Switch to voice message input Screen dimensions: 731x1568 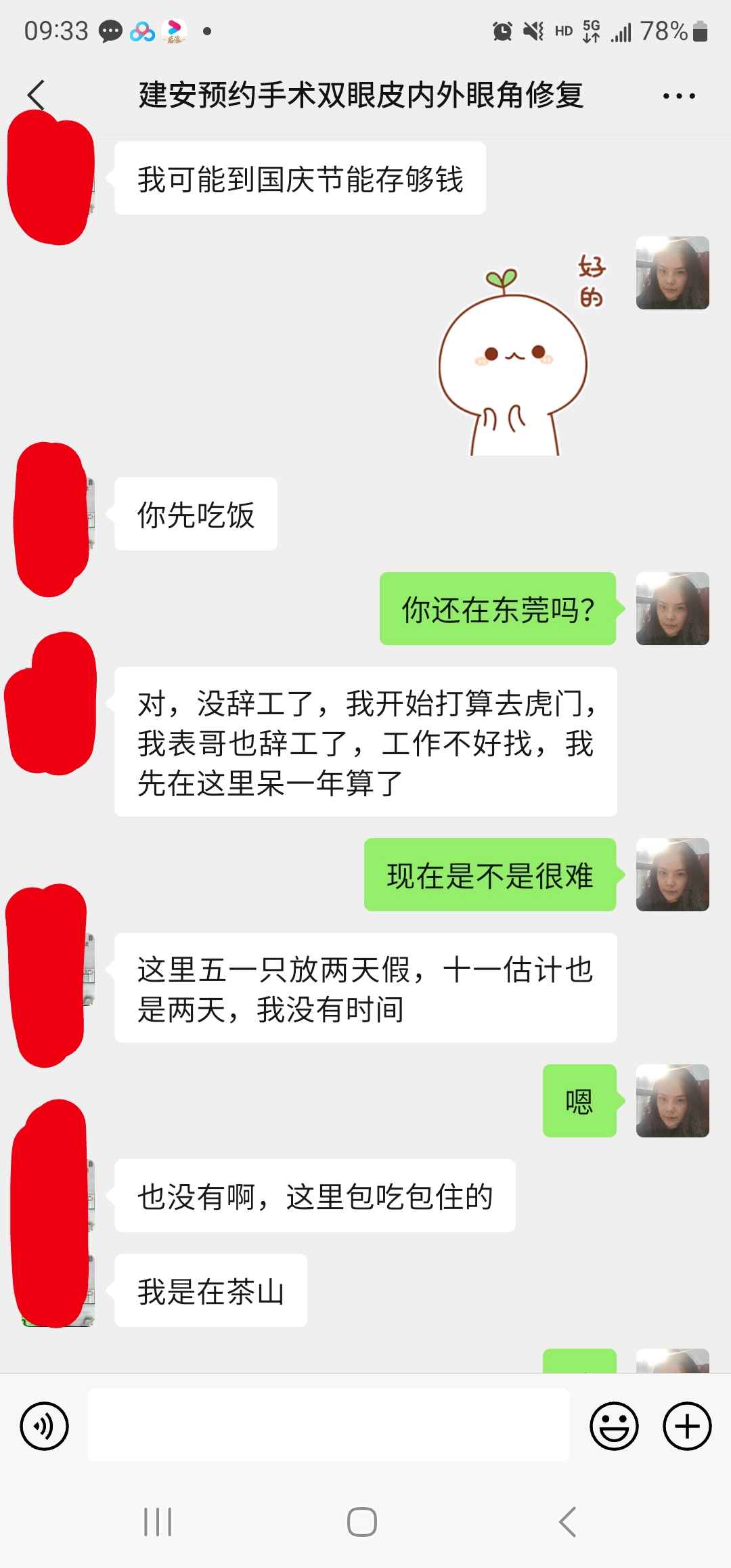45,1426
